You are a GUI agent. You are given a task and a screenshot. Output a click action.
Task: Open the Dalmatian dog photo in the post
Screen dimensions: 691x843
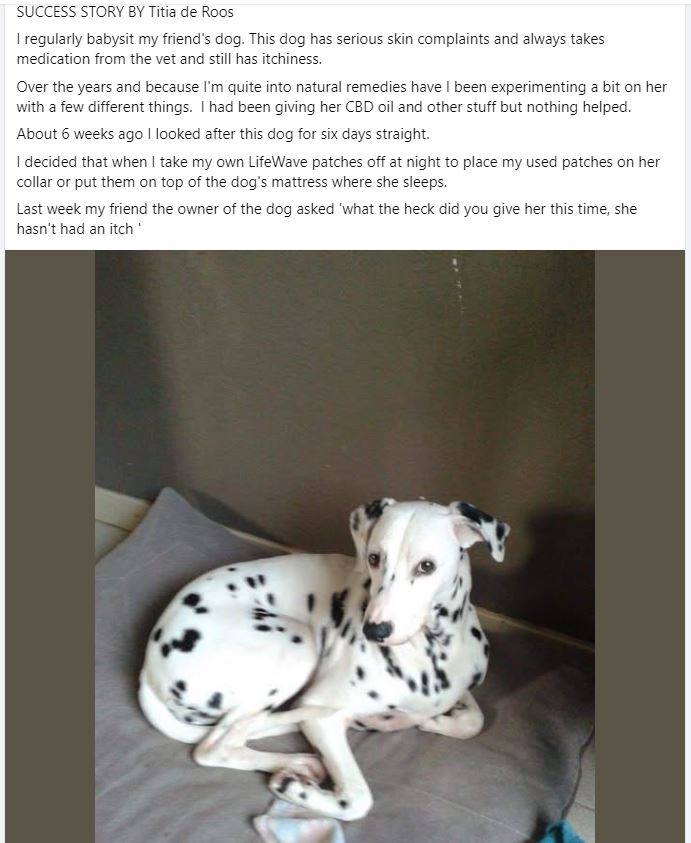click(345, 545)
